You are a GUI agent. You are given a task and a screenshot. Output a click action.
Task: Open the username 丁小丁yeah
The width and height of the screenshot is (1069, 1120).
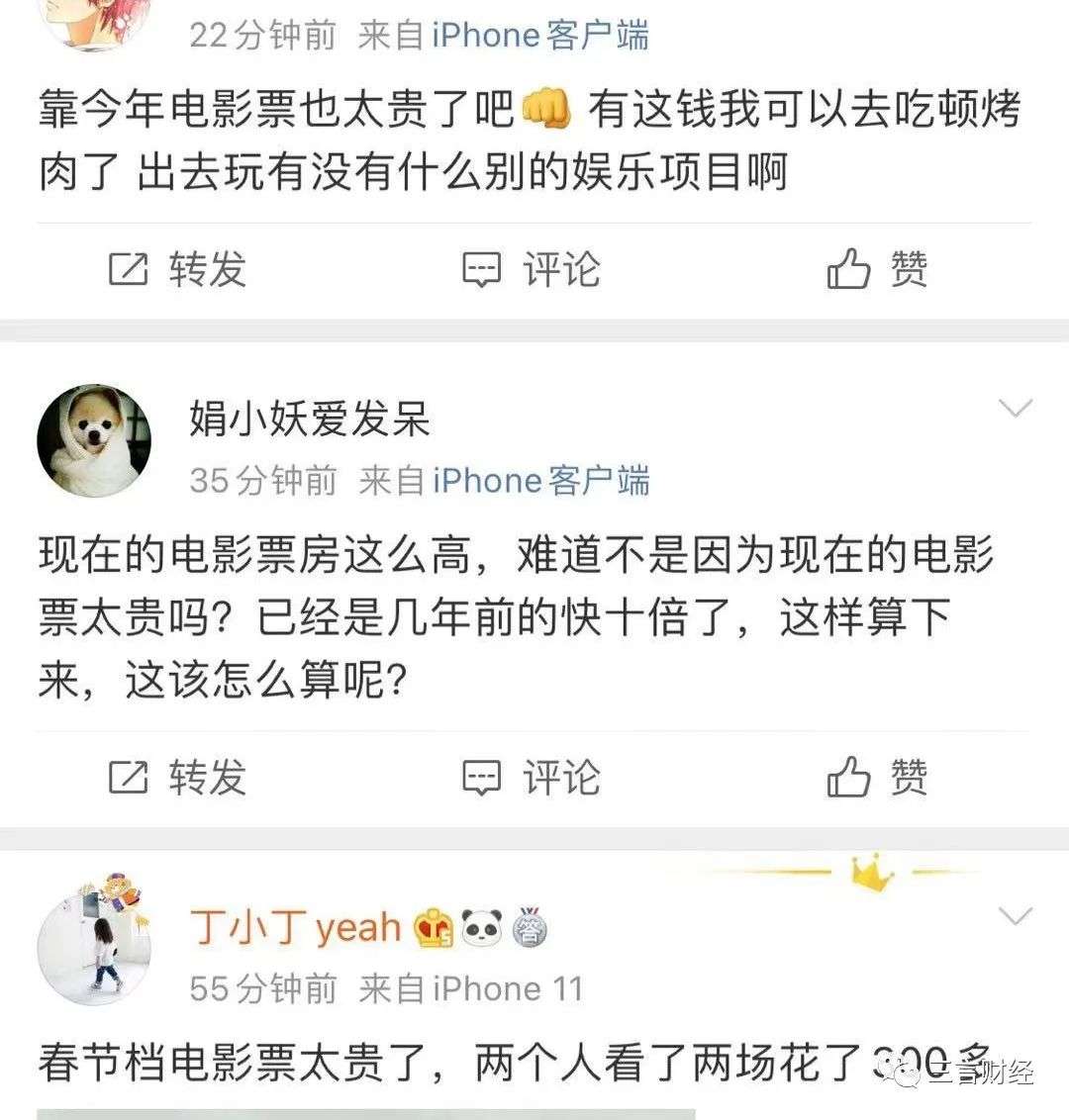[295, 928]
